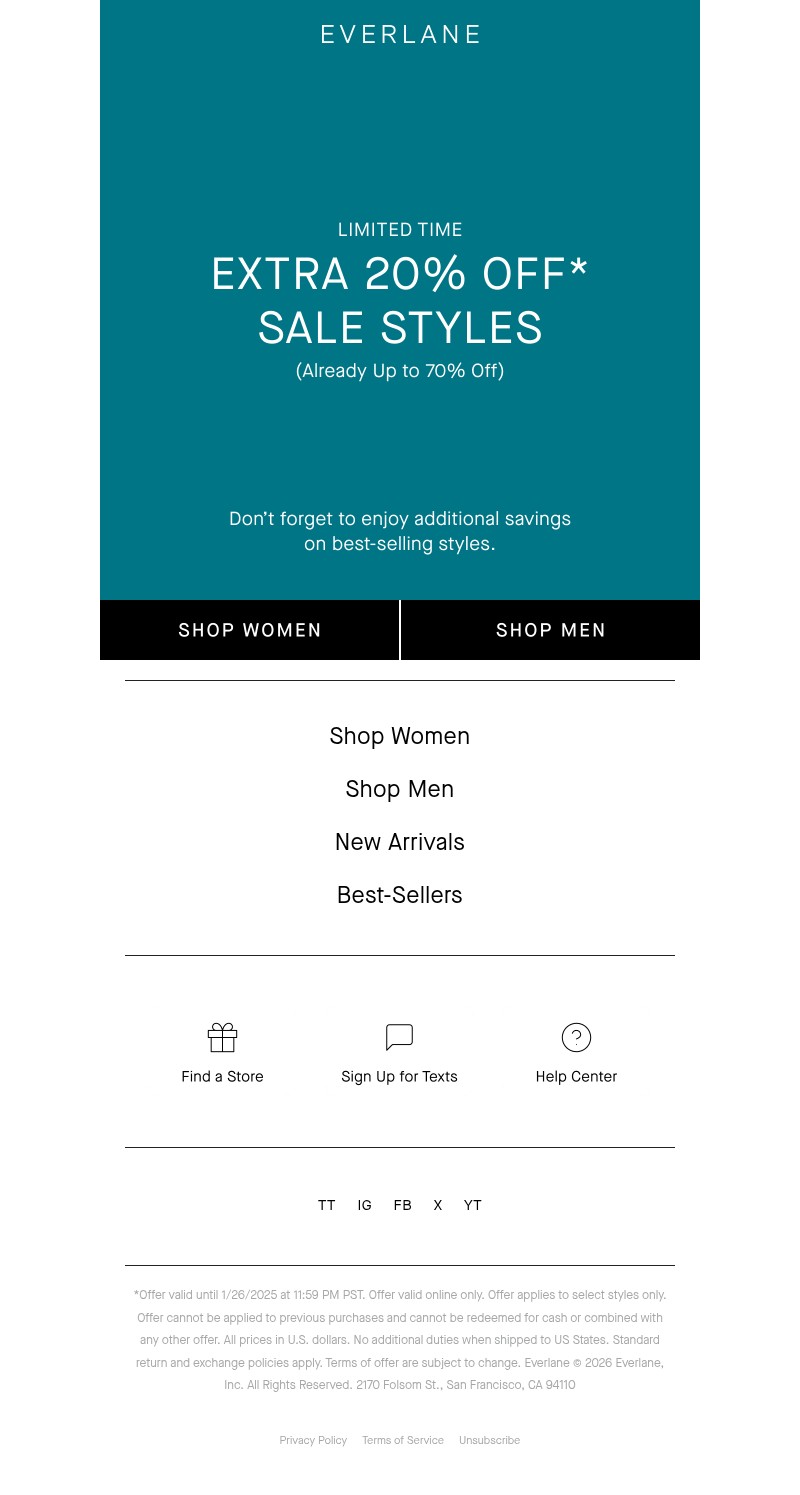The image size is (800, 1495).
Task: Open the Shop Men navigation link
Action: point(399,790)
